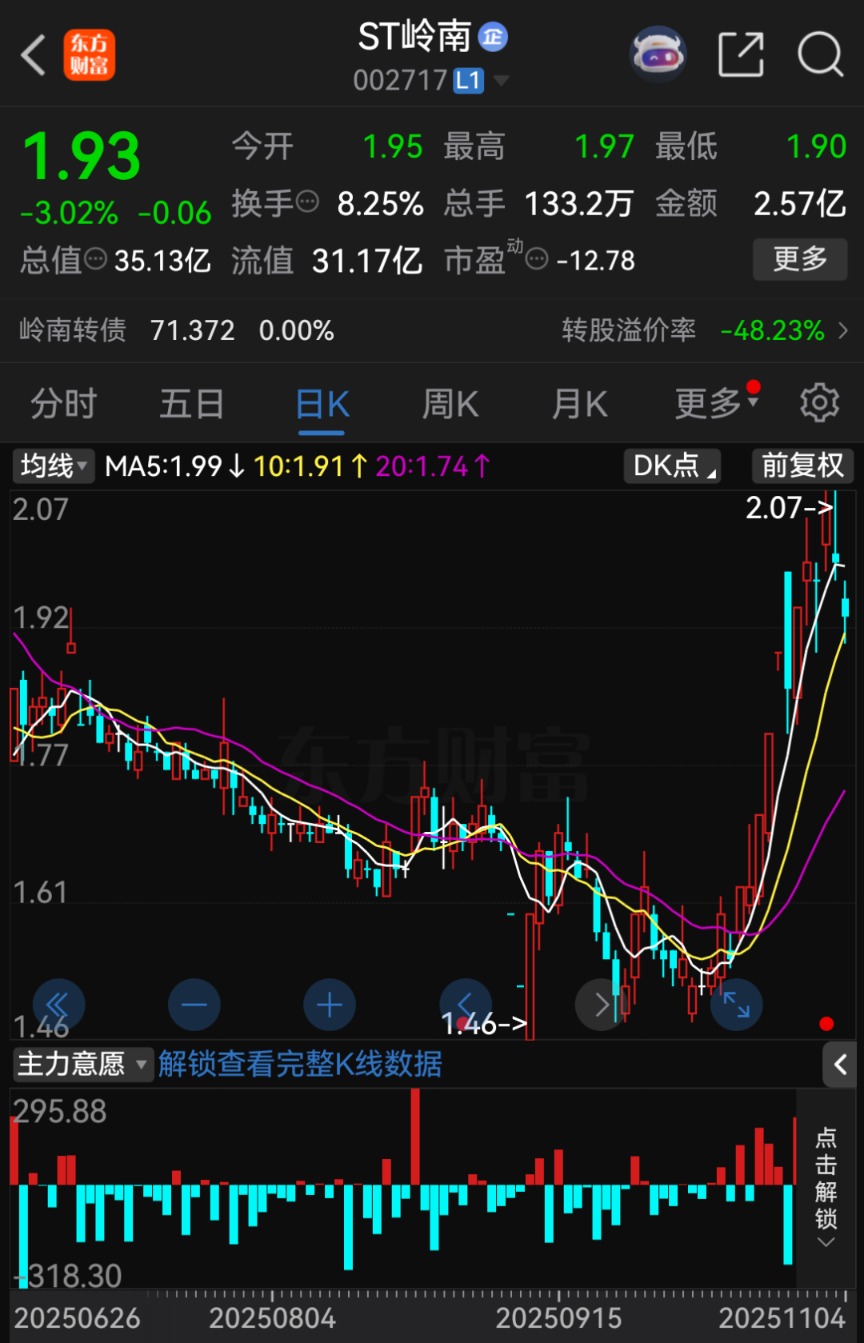Select the 月K monthly chart tab
The image size is (864, 1343).
(x=580, y=404)
